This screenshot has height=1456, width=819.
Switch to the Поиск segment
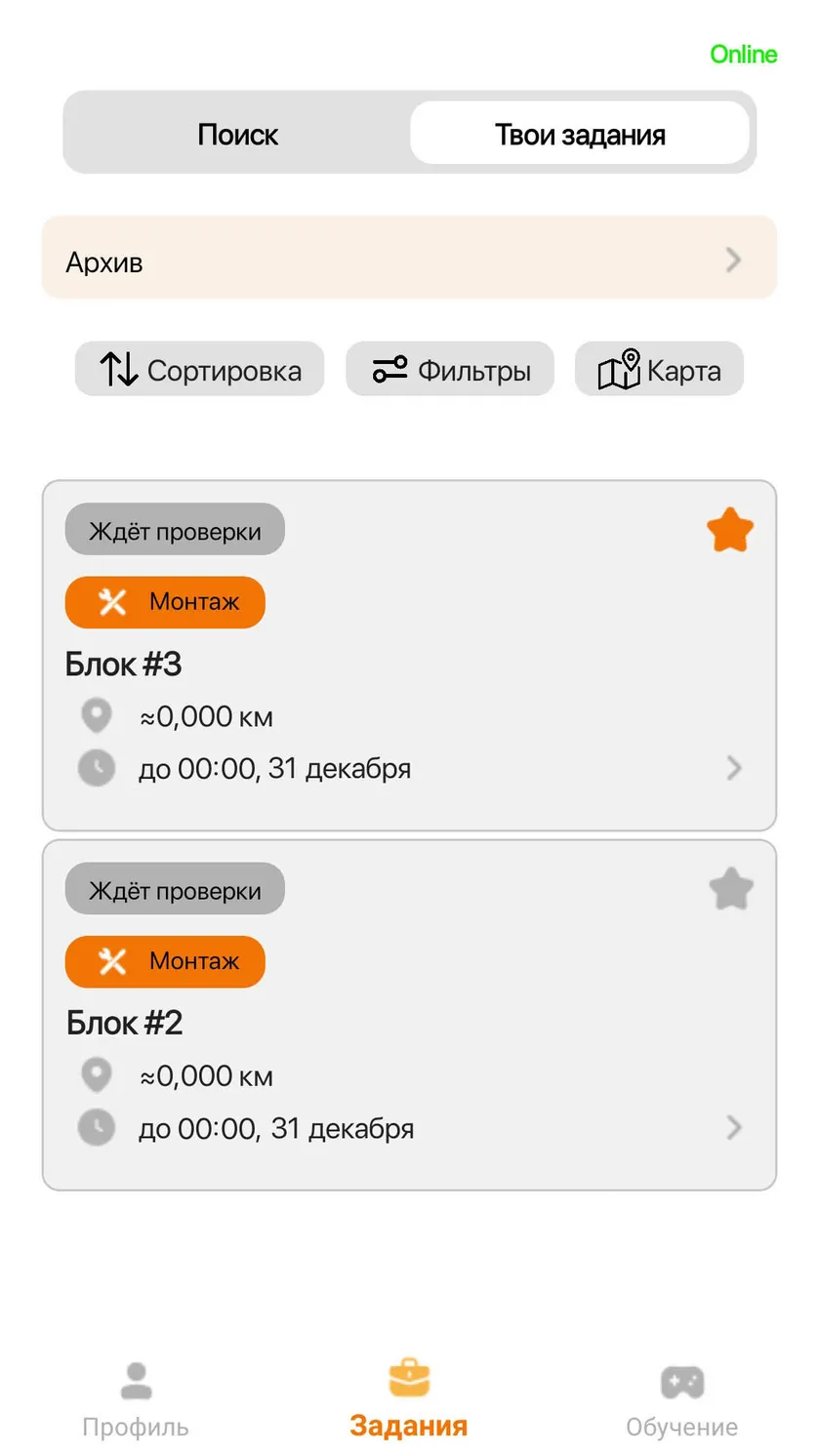(237, 134)
